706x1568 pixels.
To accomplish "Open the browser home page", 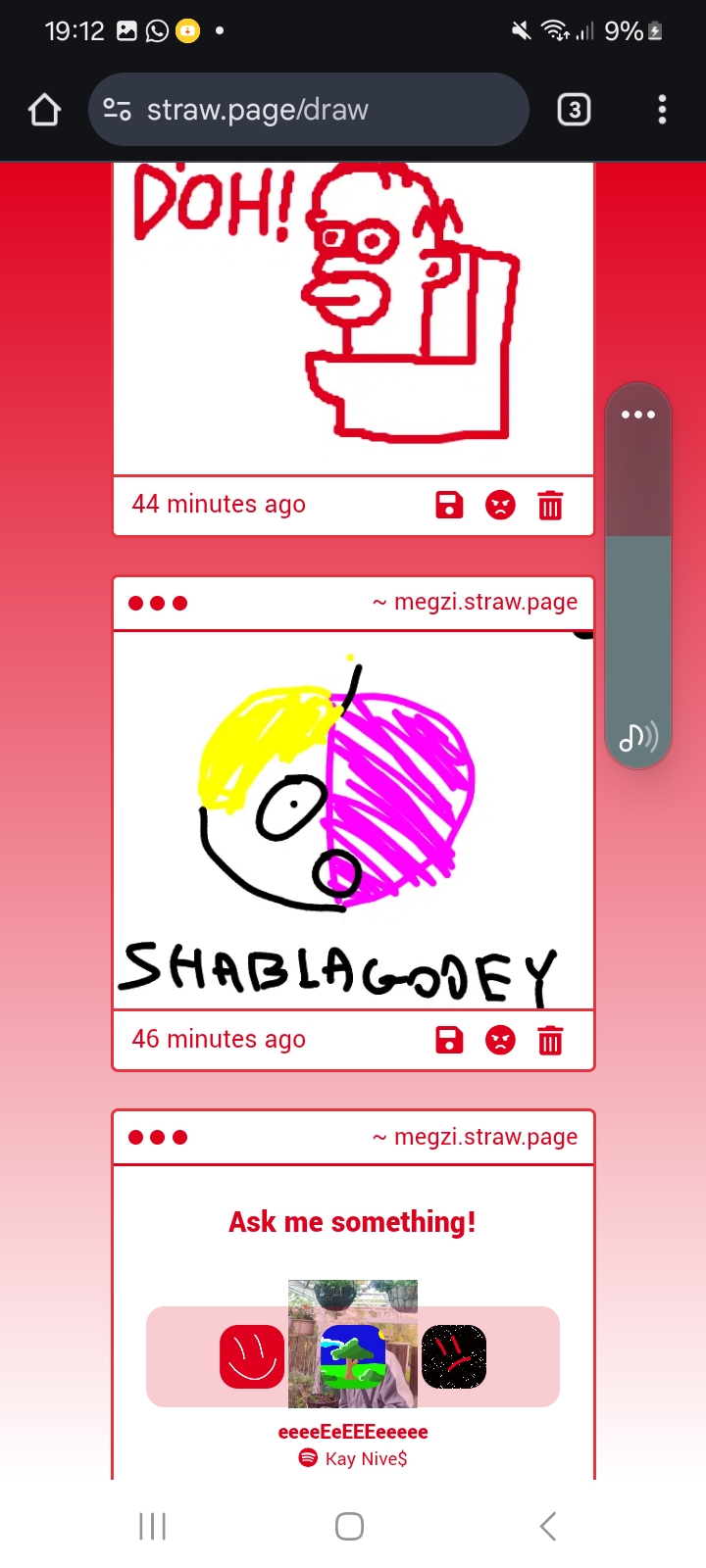I will (44, 110).
